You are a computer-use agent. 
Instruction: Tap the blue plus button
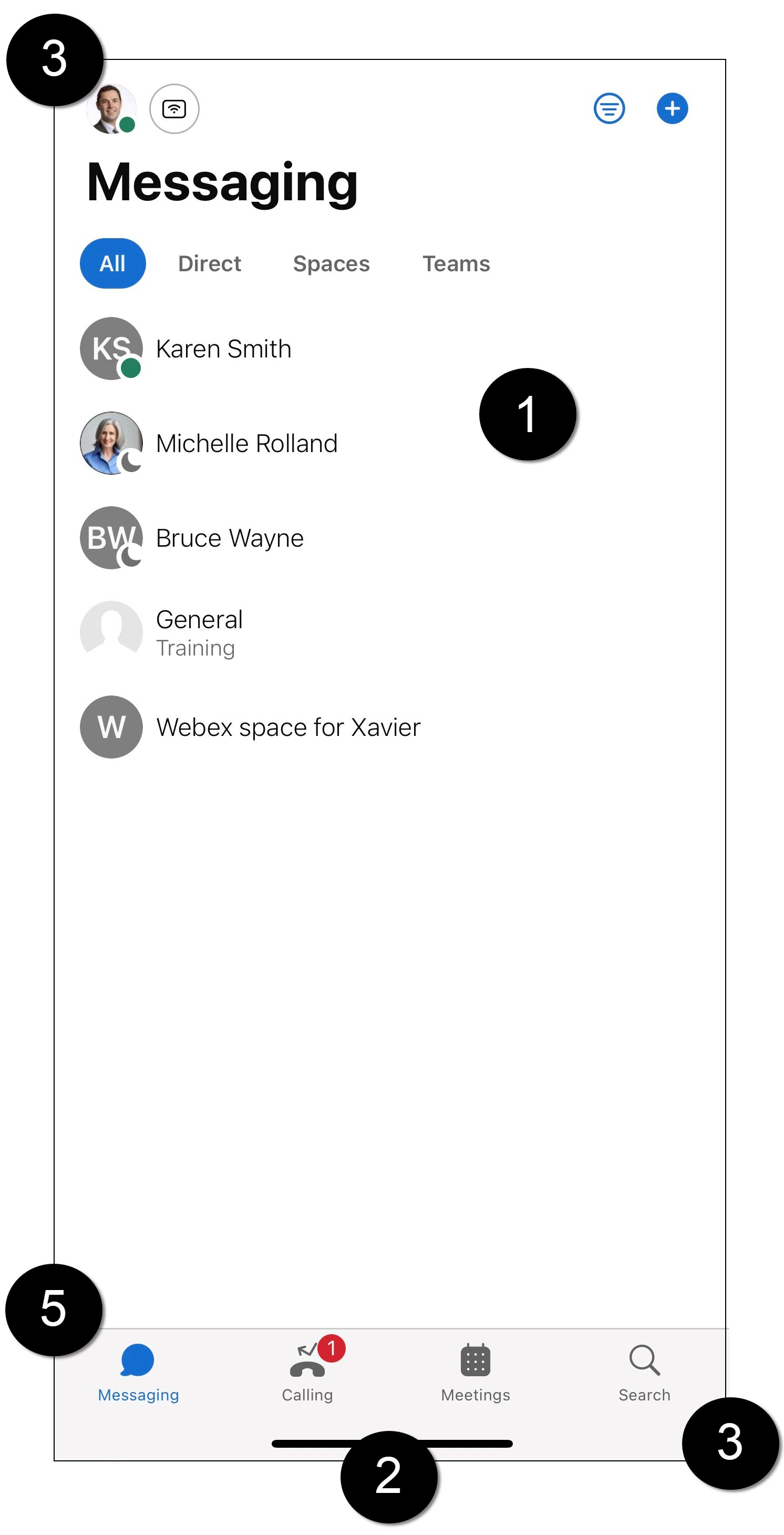[672, 108]
